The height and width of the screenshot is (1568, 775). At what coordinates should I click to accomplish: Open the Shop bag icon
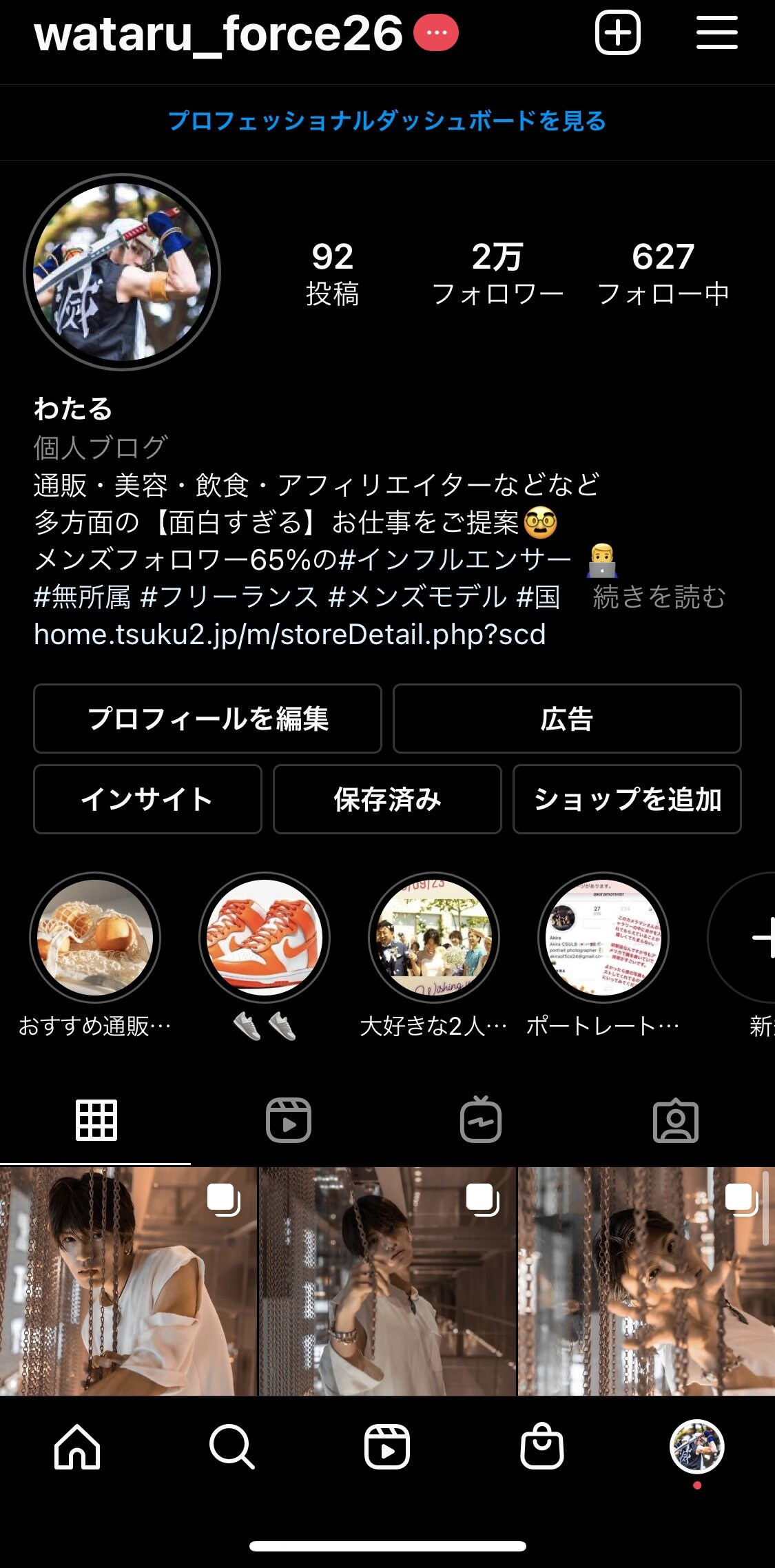click(x=542, y=1447)
